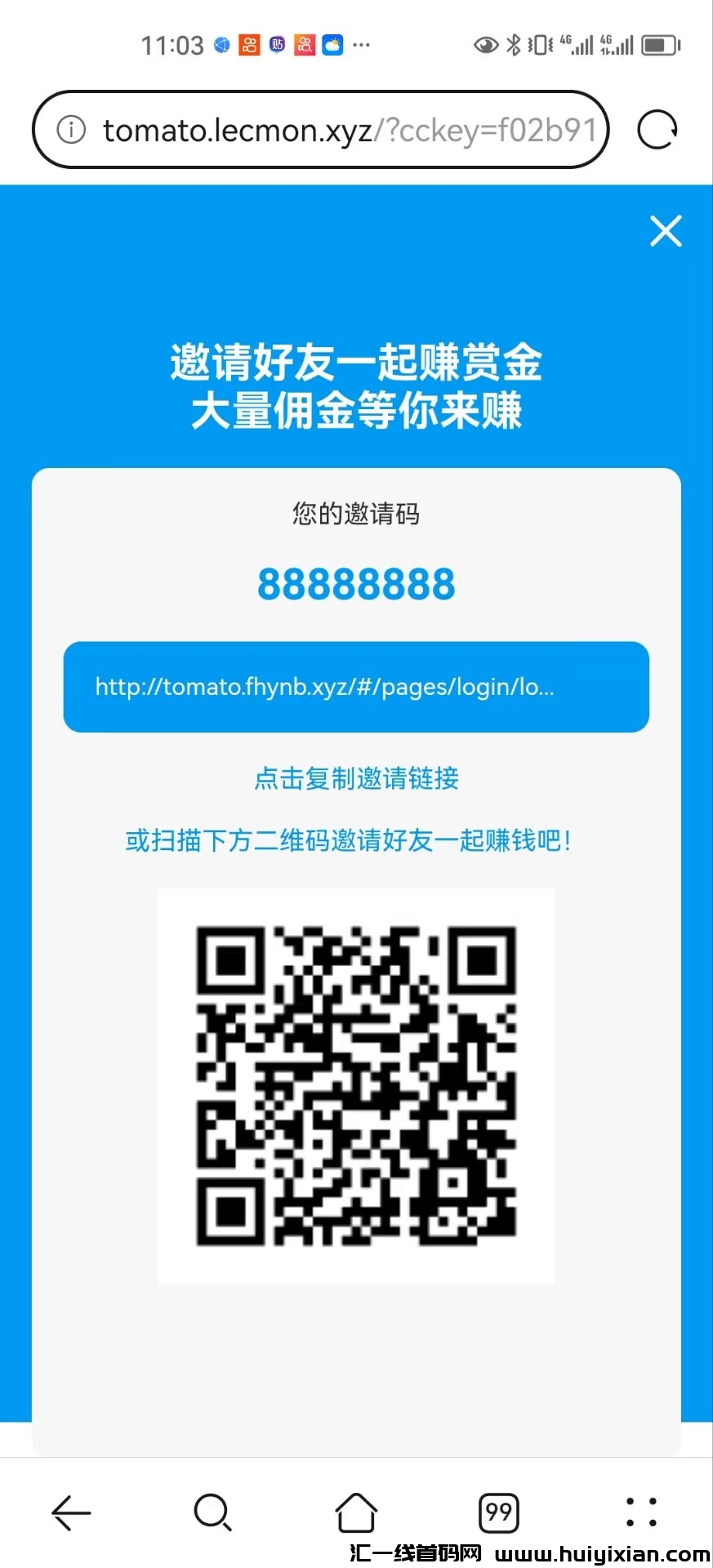Close the invite overlay with the X
The width and height of the screenshot is (713, 1568).
coord(666,231)
